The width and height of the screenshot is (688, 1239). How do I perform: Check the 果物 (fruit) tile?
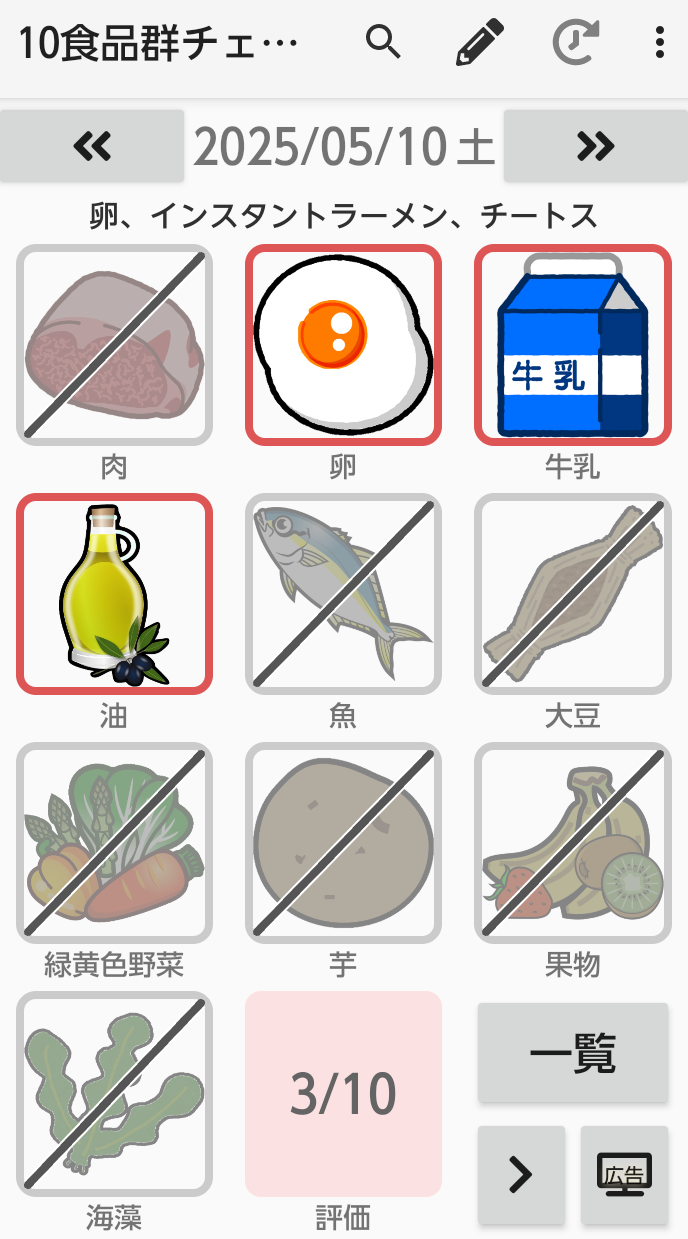[572, 842]
